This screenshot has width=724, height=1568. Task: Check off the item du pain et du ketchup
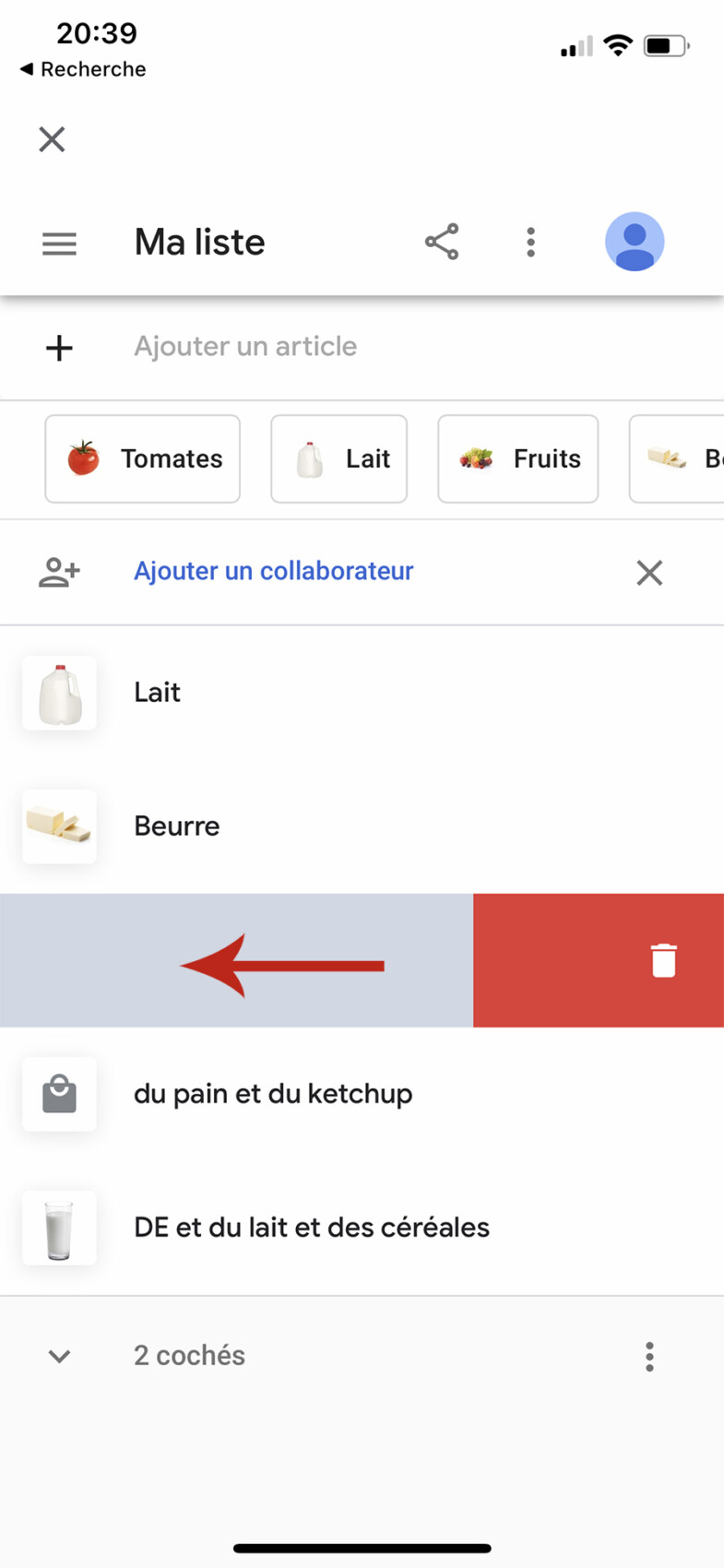point(58,1094)
